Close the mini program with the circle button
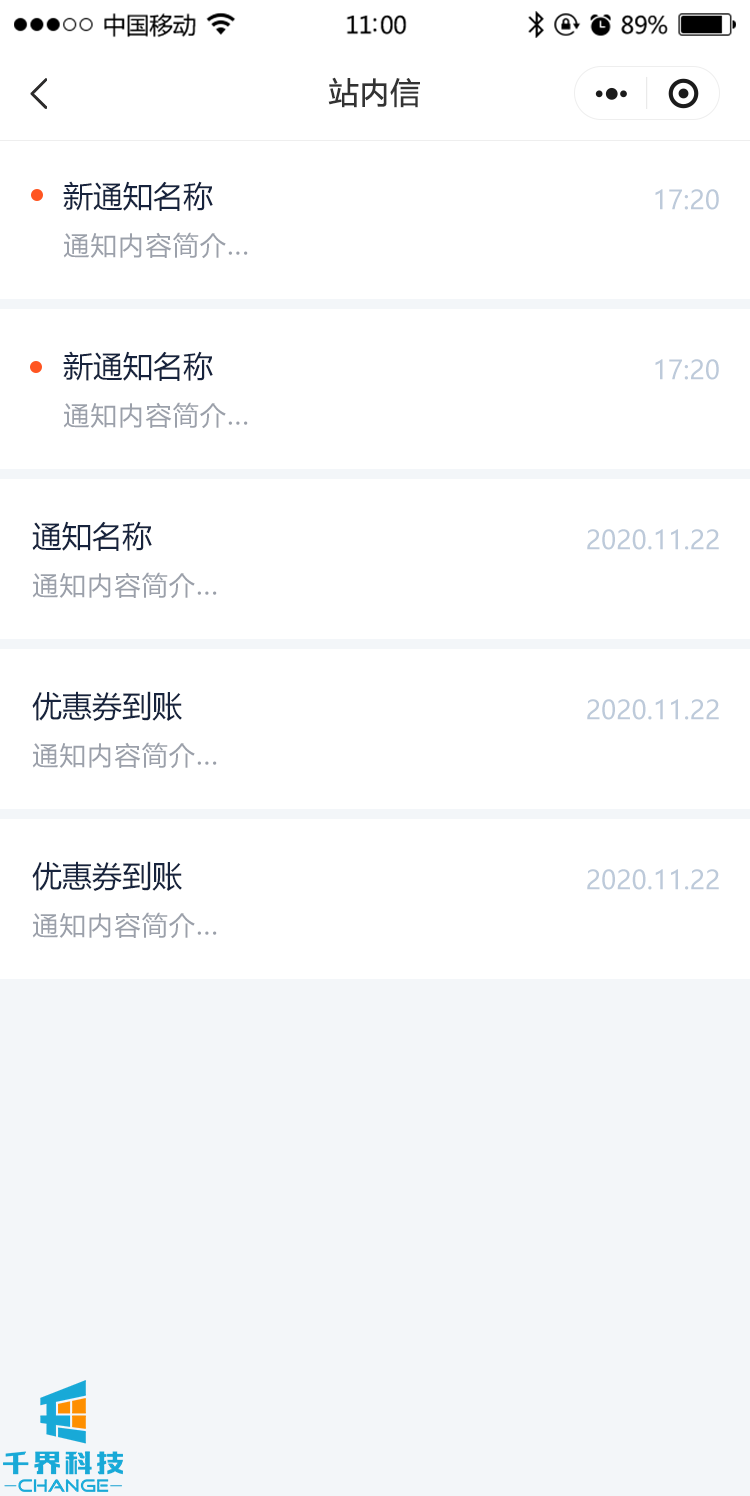The width and height of the screenshot is (750, 1496). (x=683, y=94)
